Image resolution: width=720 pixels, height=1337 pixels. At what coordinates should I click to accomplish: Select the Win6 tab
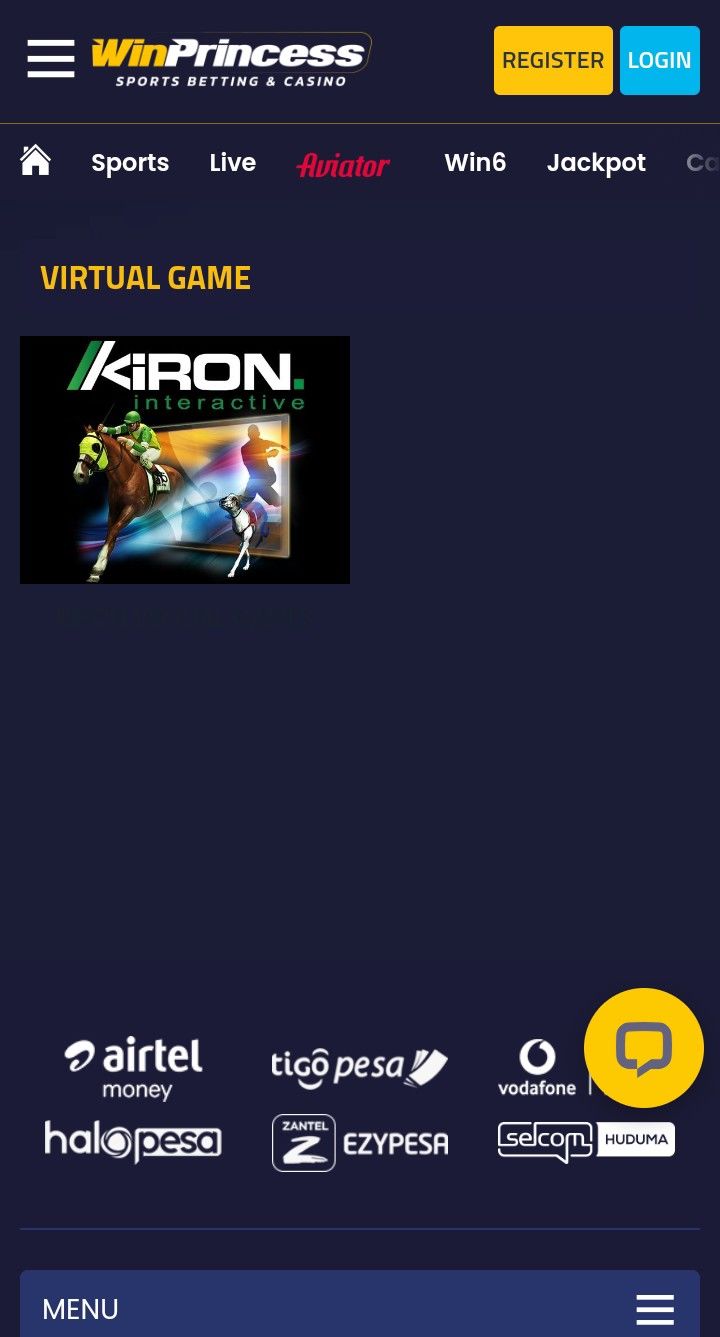[475, 163]
